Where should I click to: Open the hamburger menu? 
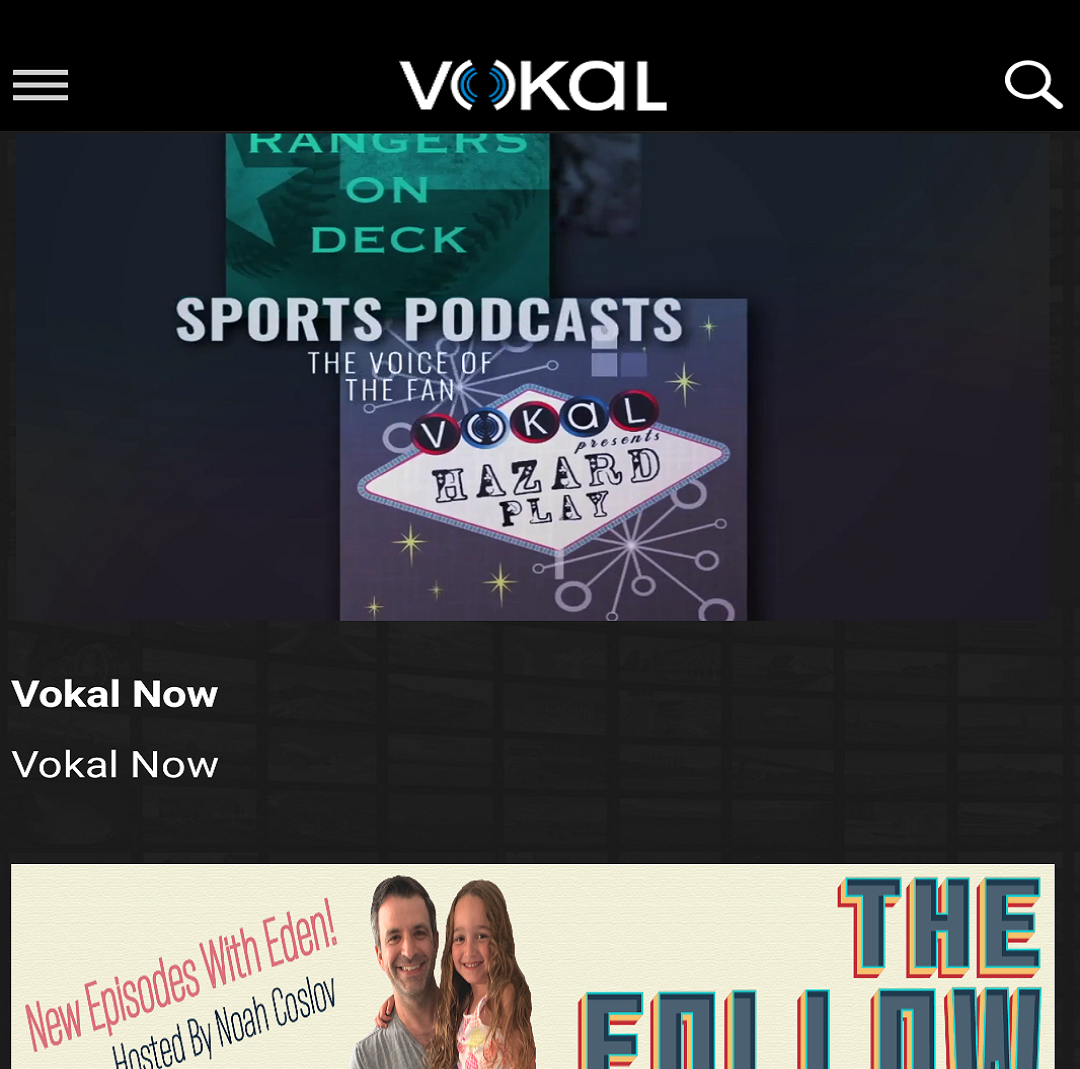tap(40, 85)
